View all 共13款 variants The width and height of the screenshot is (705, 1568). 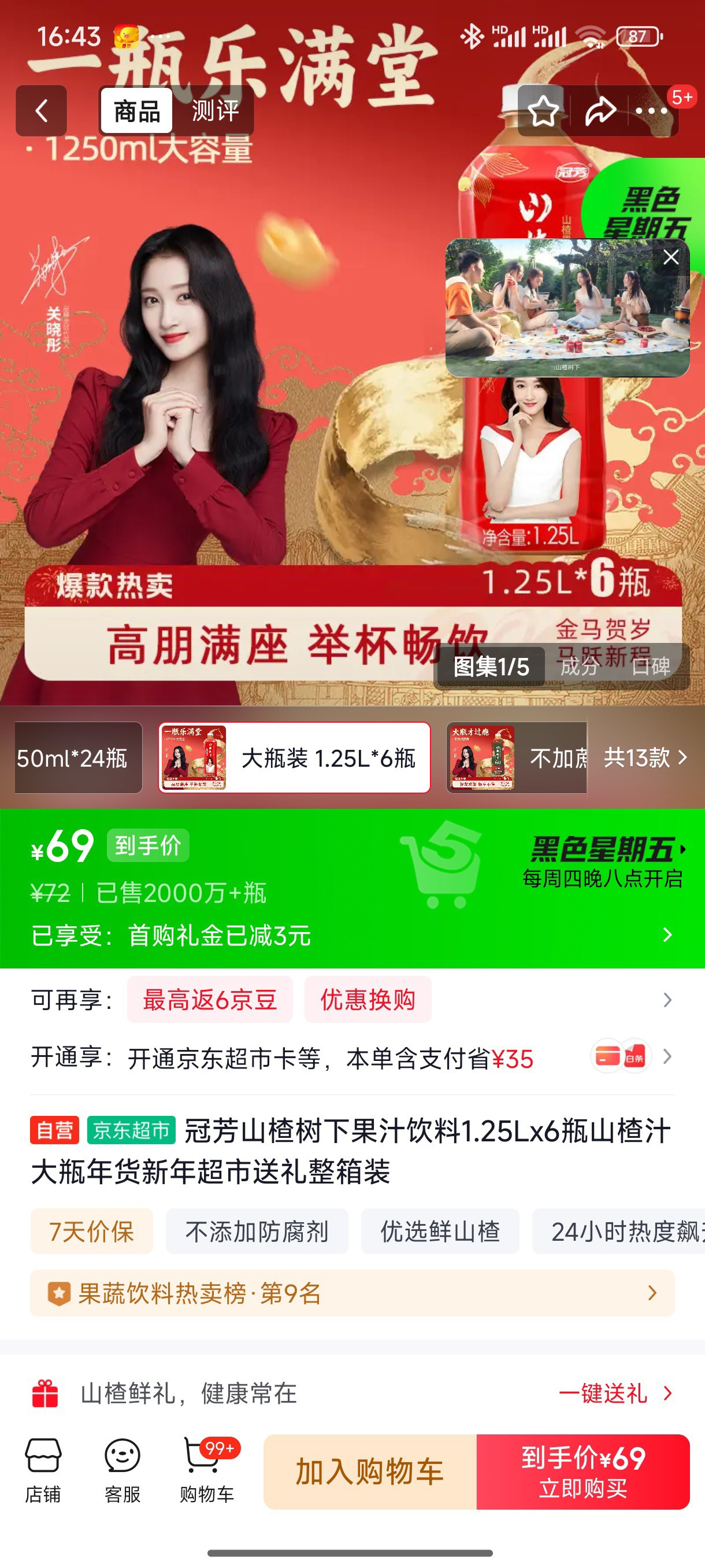click(x=645, y=758)
